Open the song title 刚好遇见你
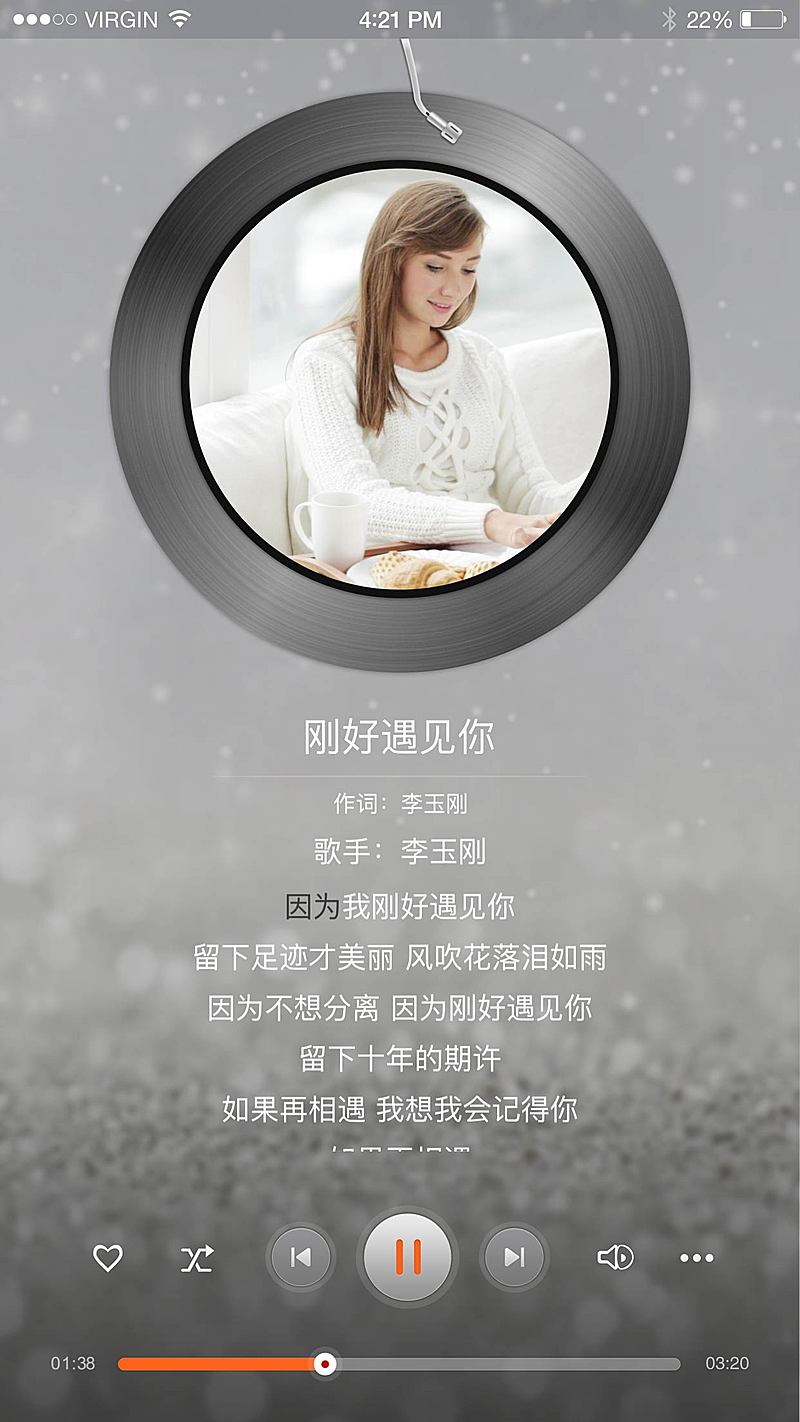This screenshot has height=1422, width=800. pyautogui.click(x=399, y=735)
